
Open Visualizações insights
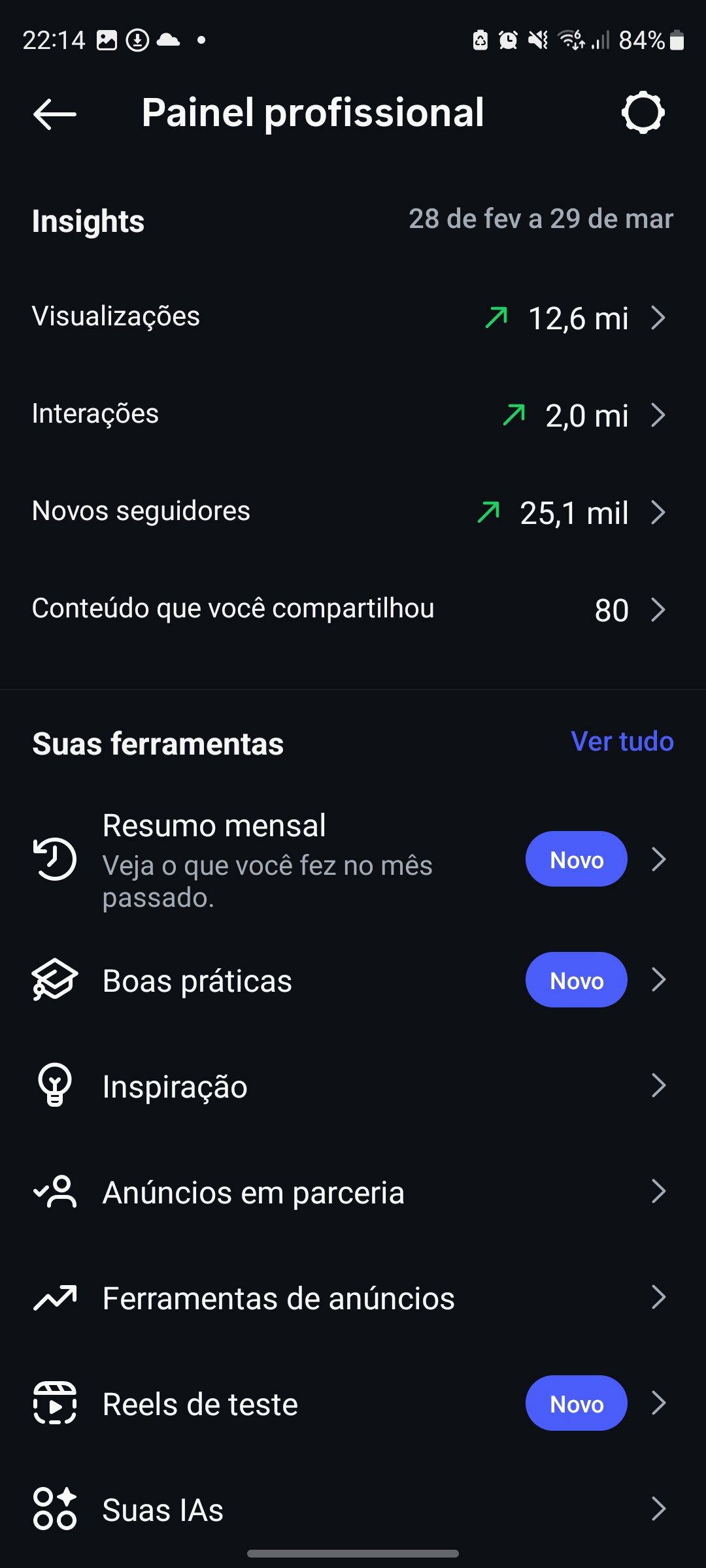pyautogui.click(x=353, y=318)
